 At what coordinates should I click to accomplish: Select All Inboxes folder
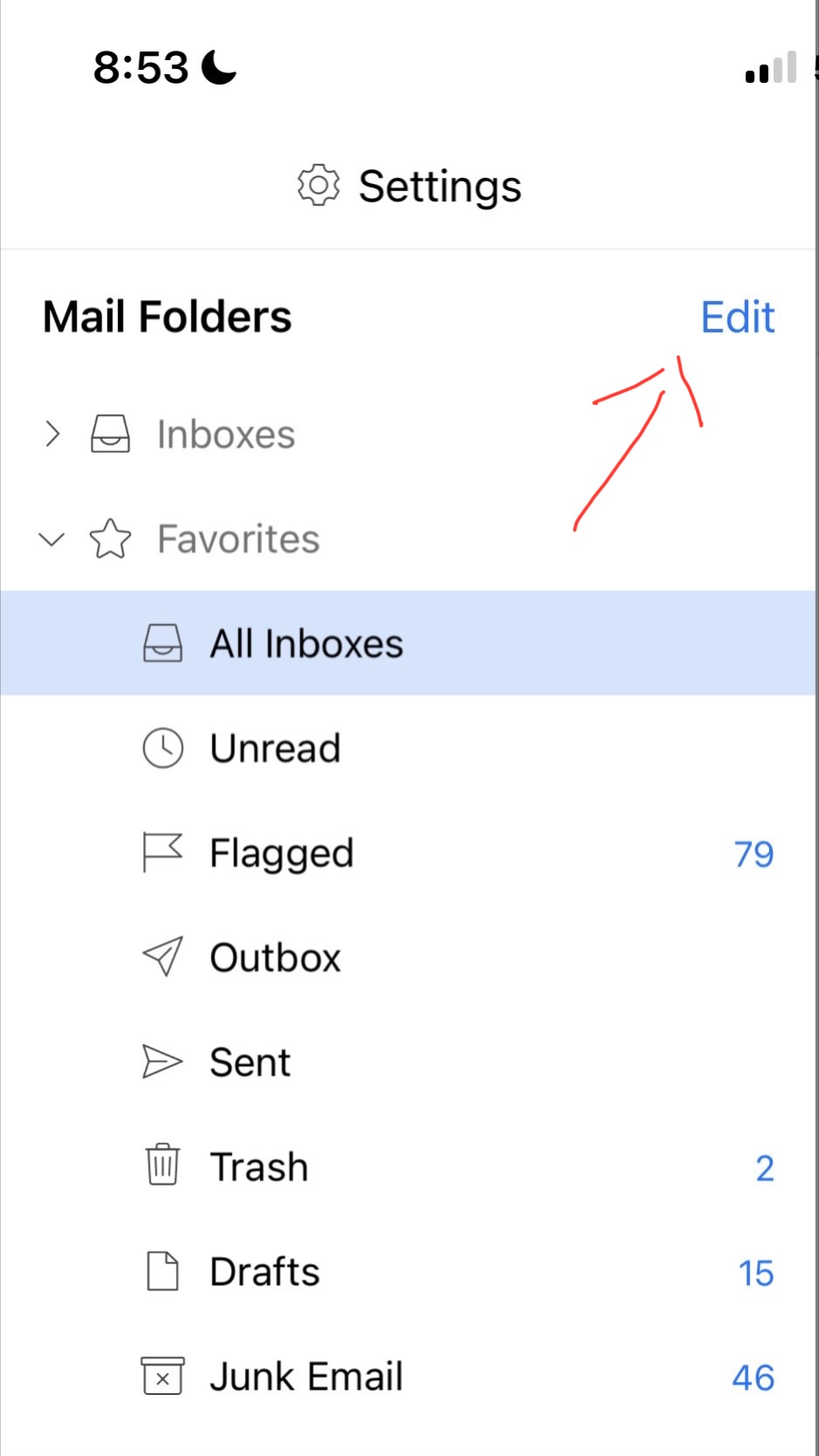[306, 644]
